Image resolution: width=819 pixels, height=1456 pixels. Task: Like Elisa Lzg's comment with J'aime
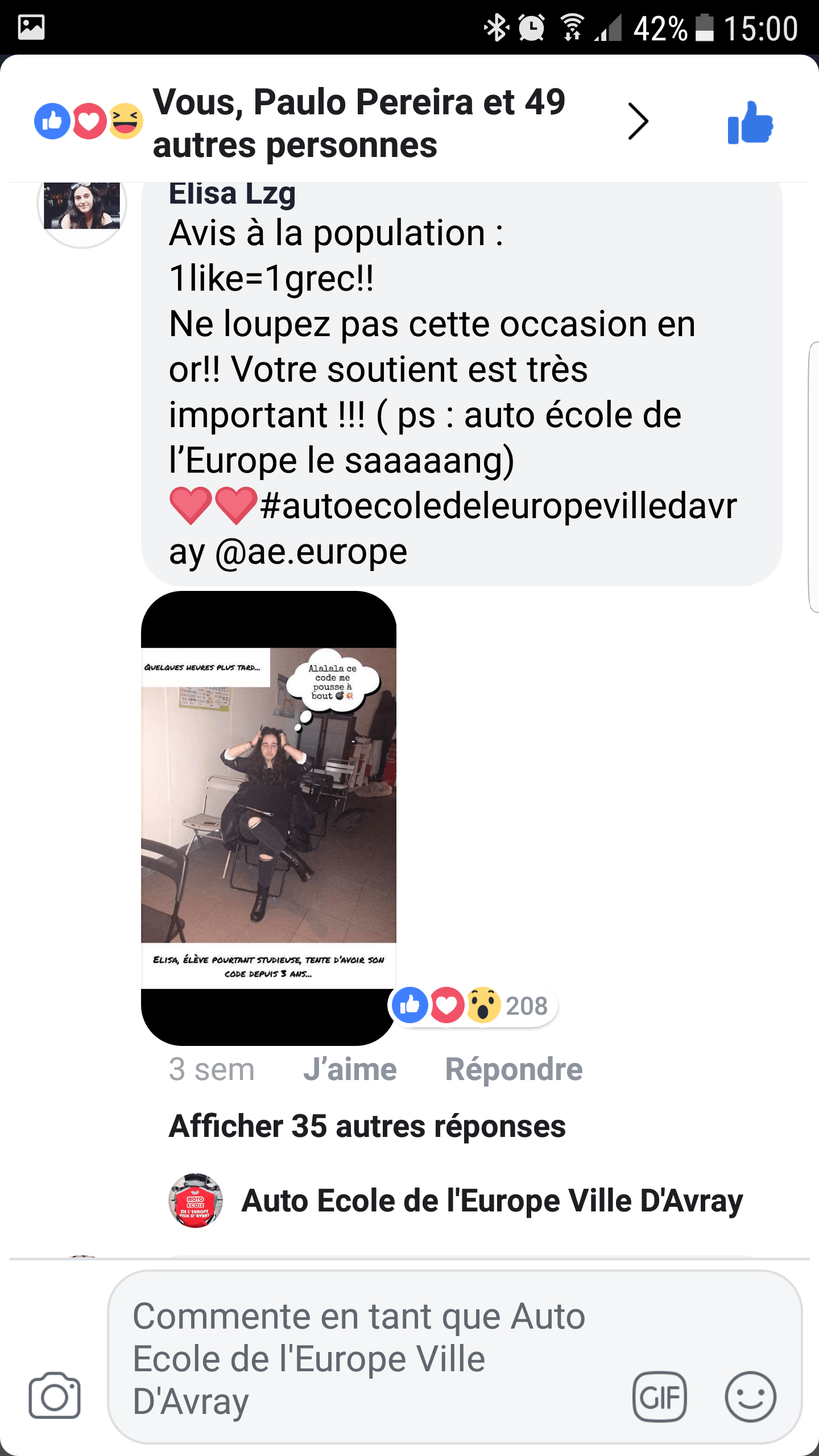click(x=350, y=1069)
